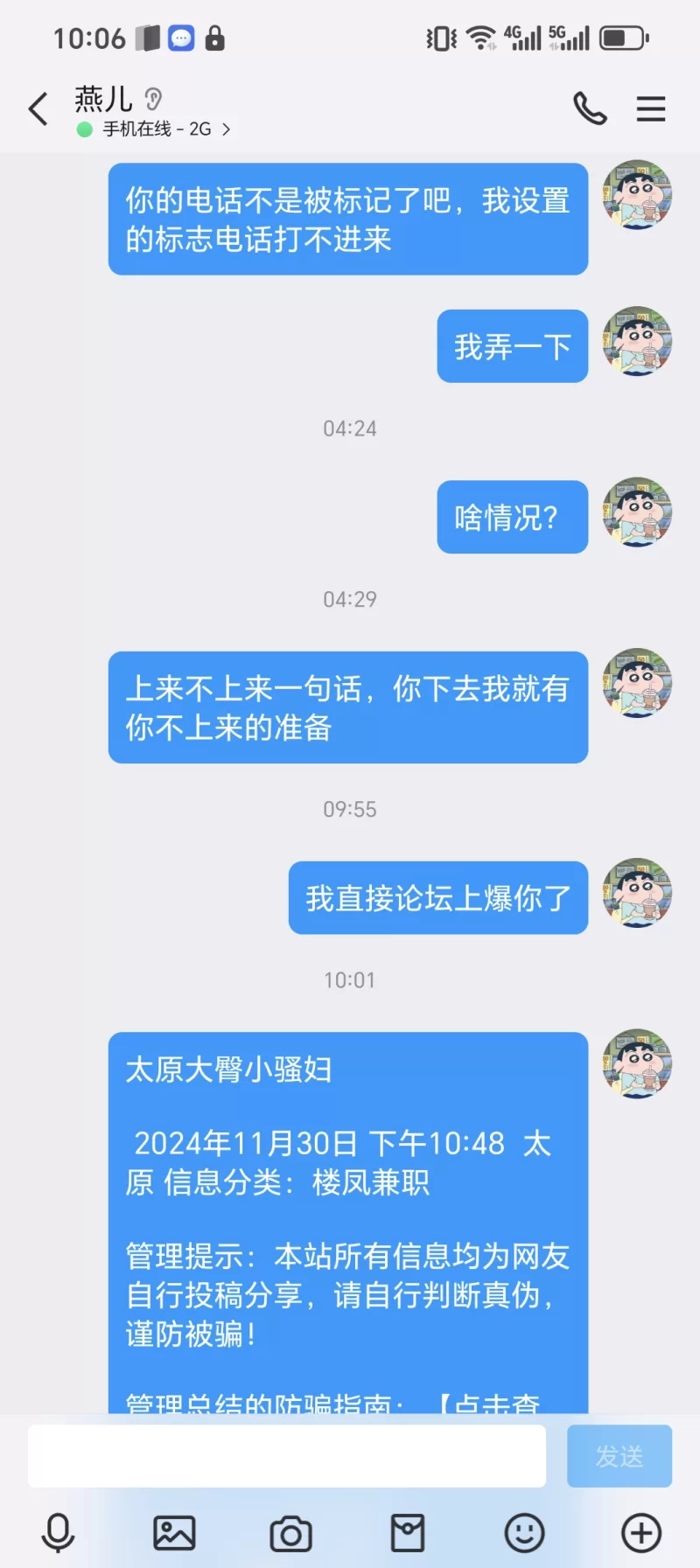Open the avatar beside the 啥情况? message
Image resolution: width=700 pixels, height=1568 pixels.
tap(637, 512)
